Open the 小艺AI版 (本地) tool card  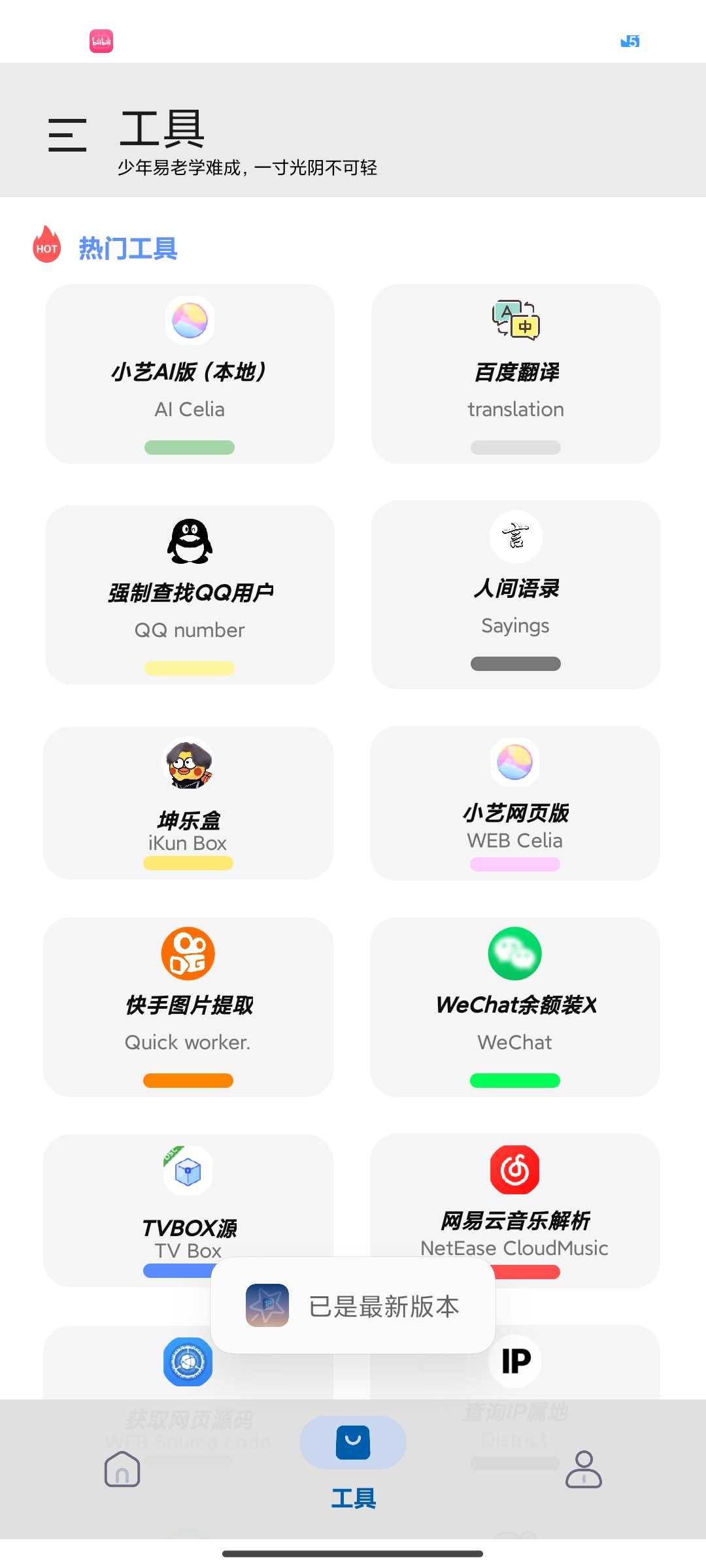(190, 374)
